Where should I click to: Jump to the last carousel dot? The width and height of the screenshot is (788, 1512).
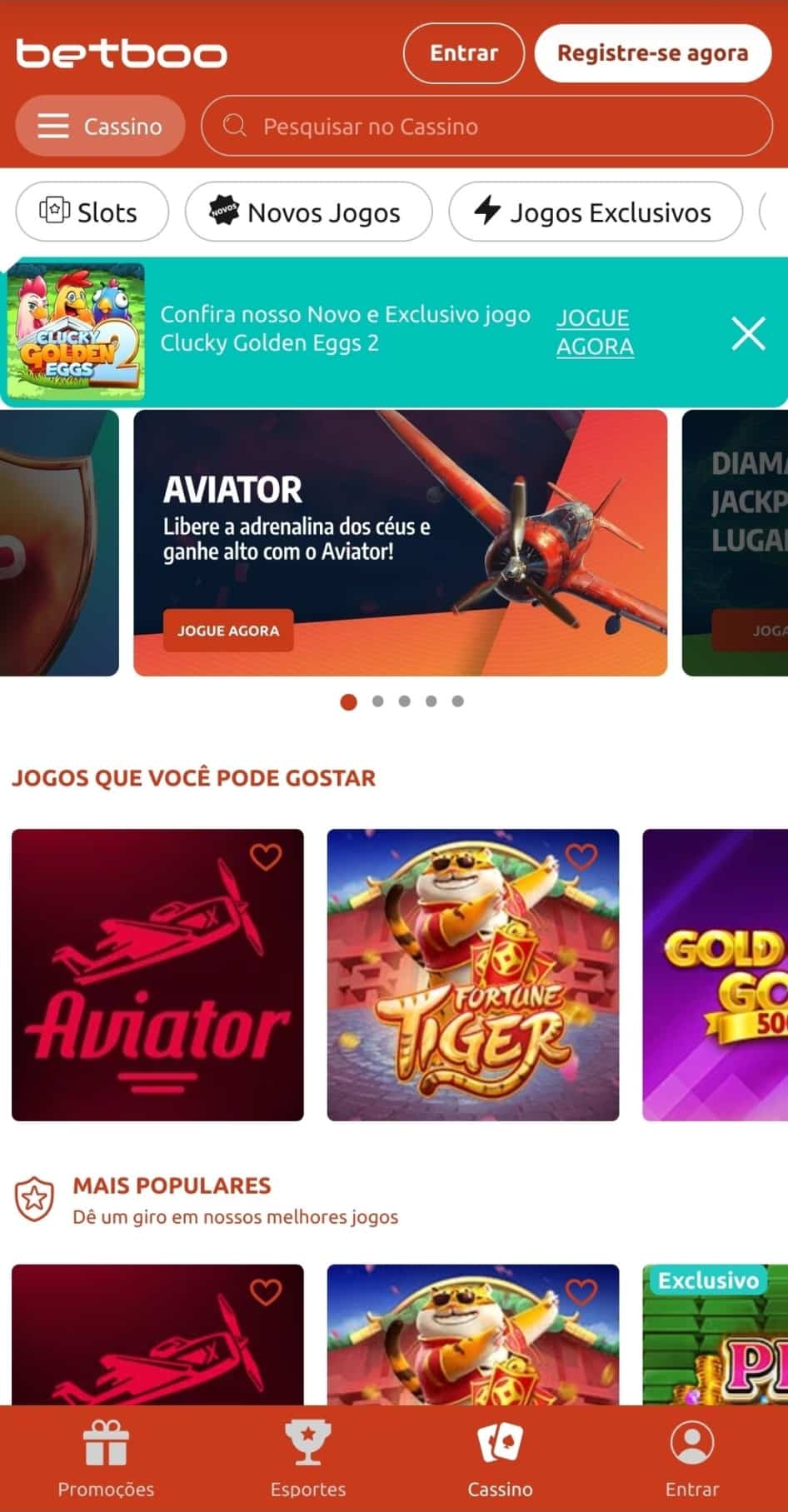[x=456, y=702]
